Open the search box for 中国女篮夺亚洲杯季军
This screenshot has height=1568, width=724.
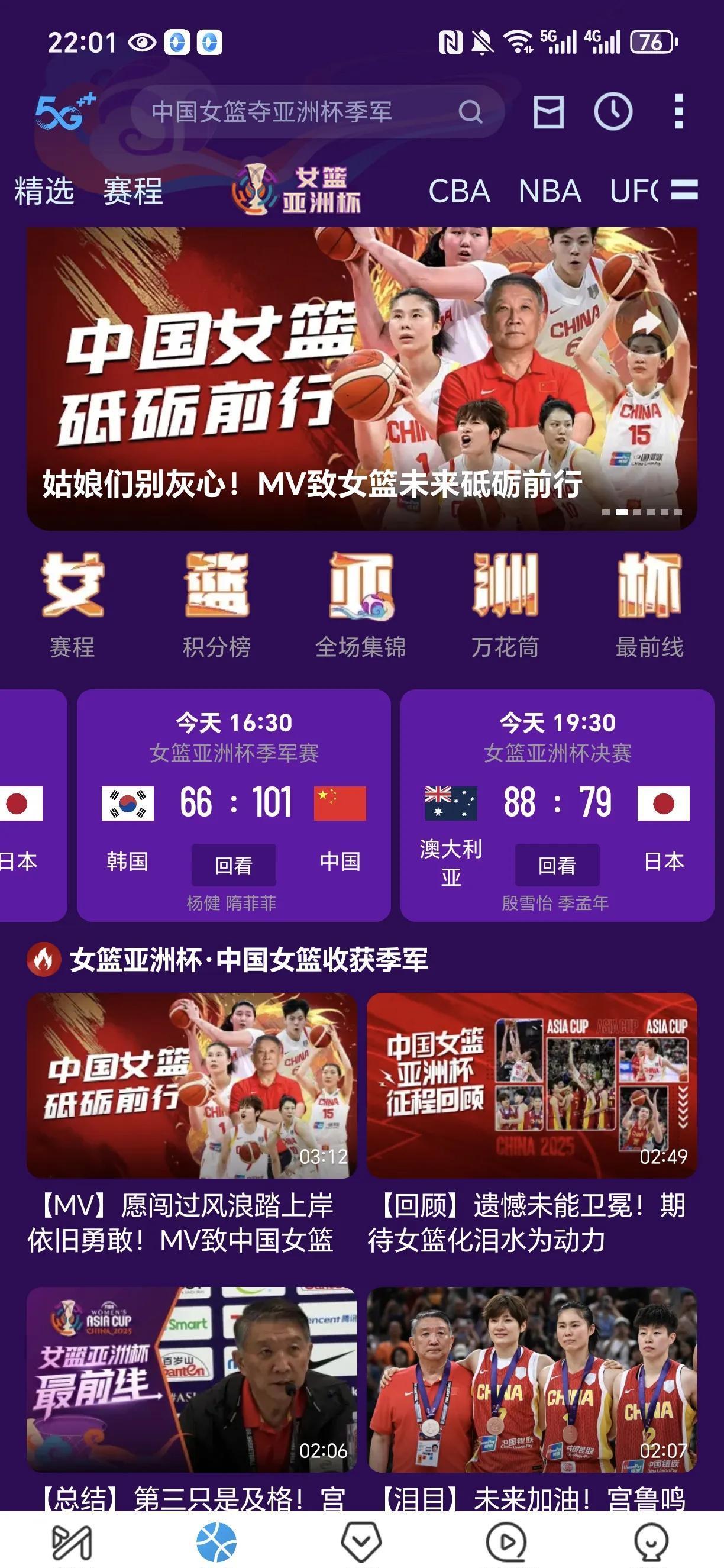304,112
